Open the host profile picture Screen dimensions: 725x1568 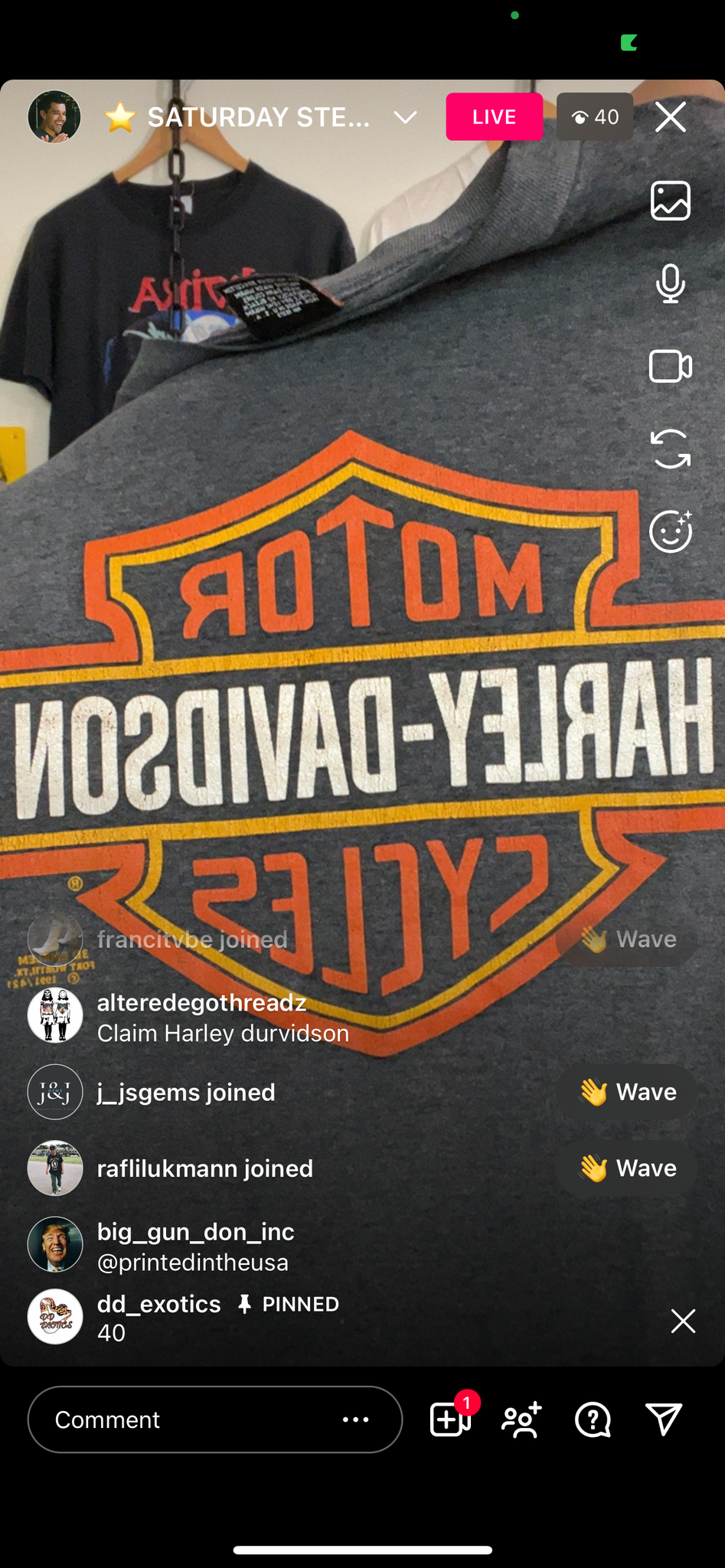pyautogui.click(x=54, y=116)
